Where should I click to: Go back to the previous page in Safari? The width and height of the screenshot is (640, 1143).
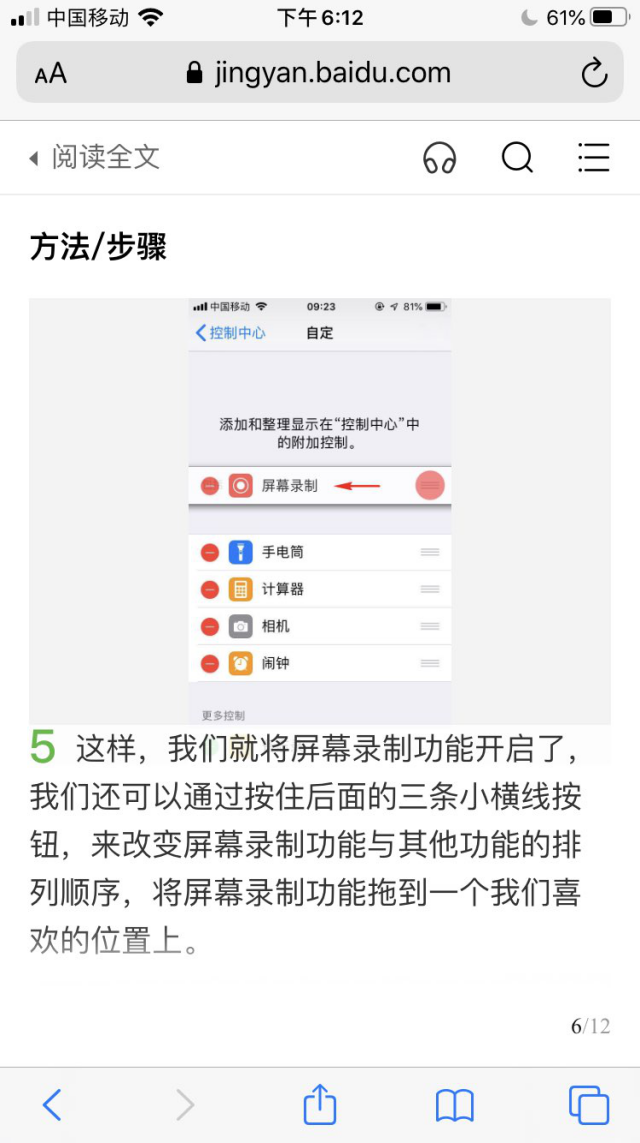52,1104
